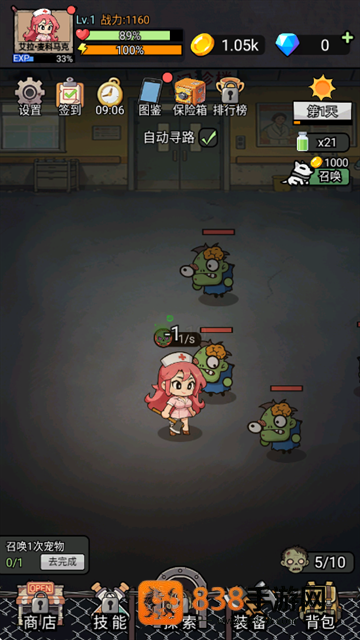This screenshot has height=640, width=360.
Task: Use the green potion x21
Action: (x=323, y=142)
